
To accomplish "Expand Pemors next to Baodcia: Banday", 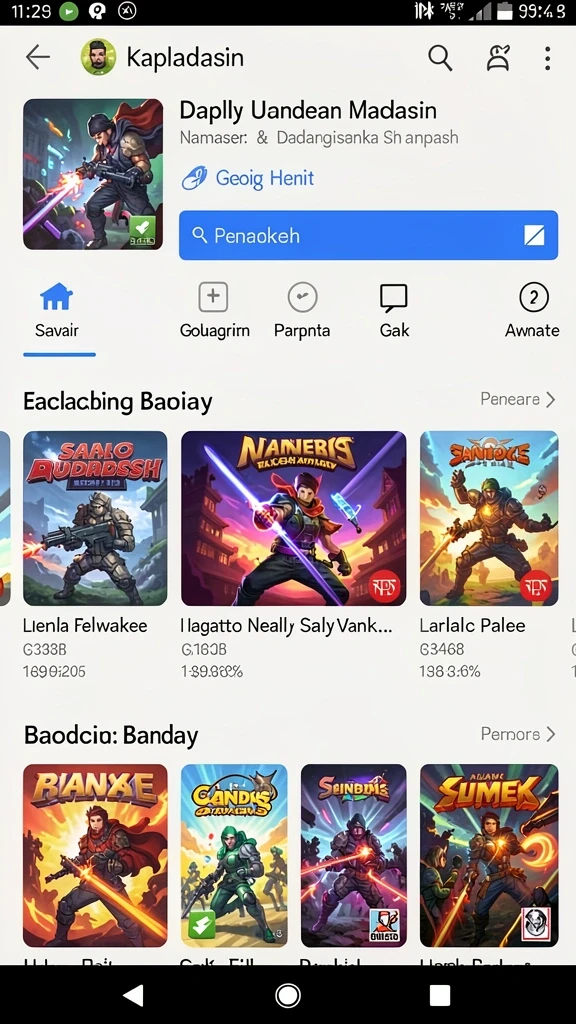I will tap(518, 734).
